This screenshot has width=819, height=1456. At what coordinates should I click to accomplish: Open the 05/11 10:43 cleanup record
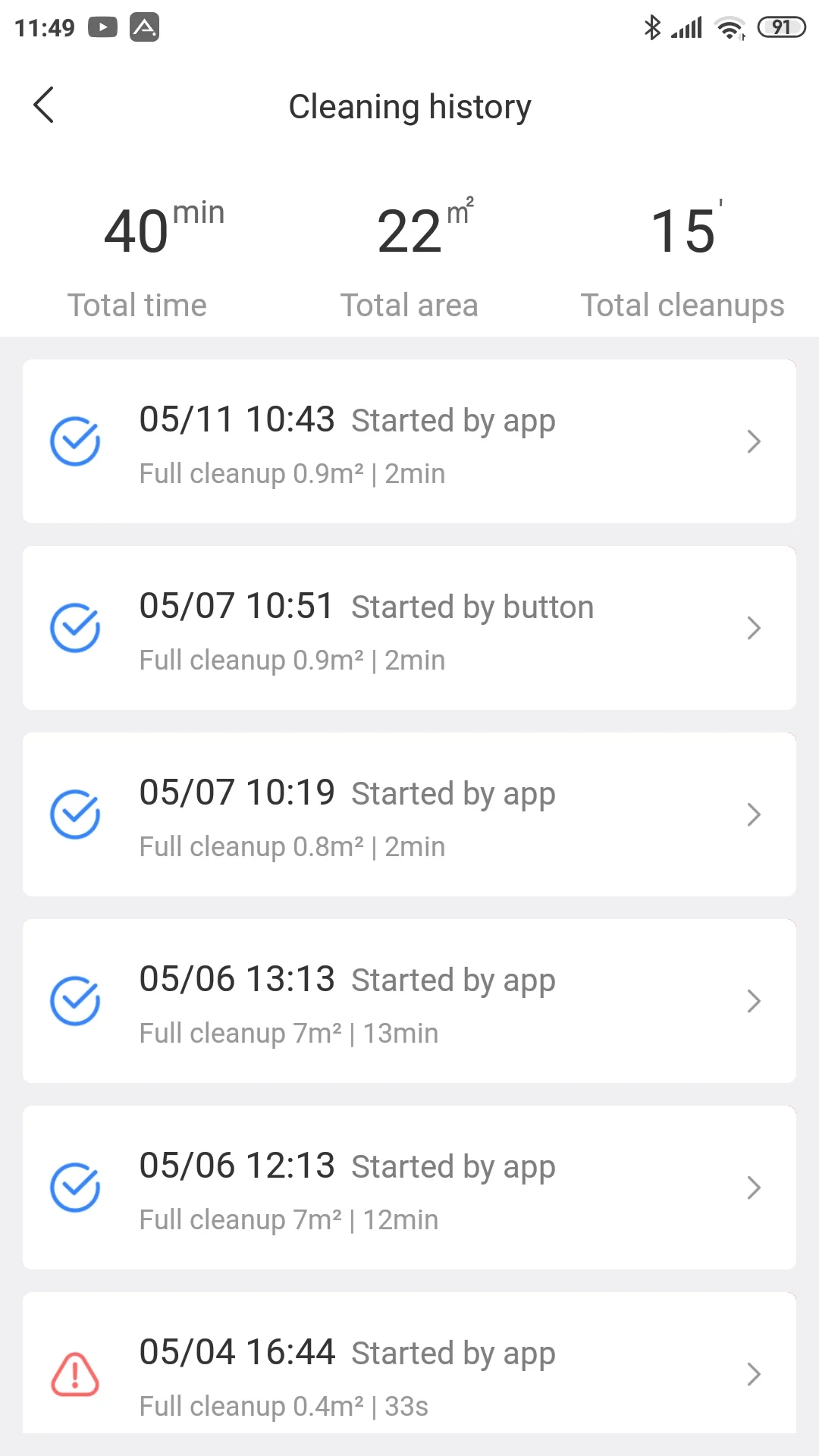(409, 442)
